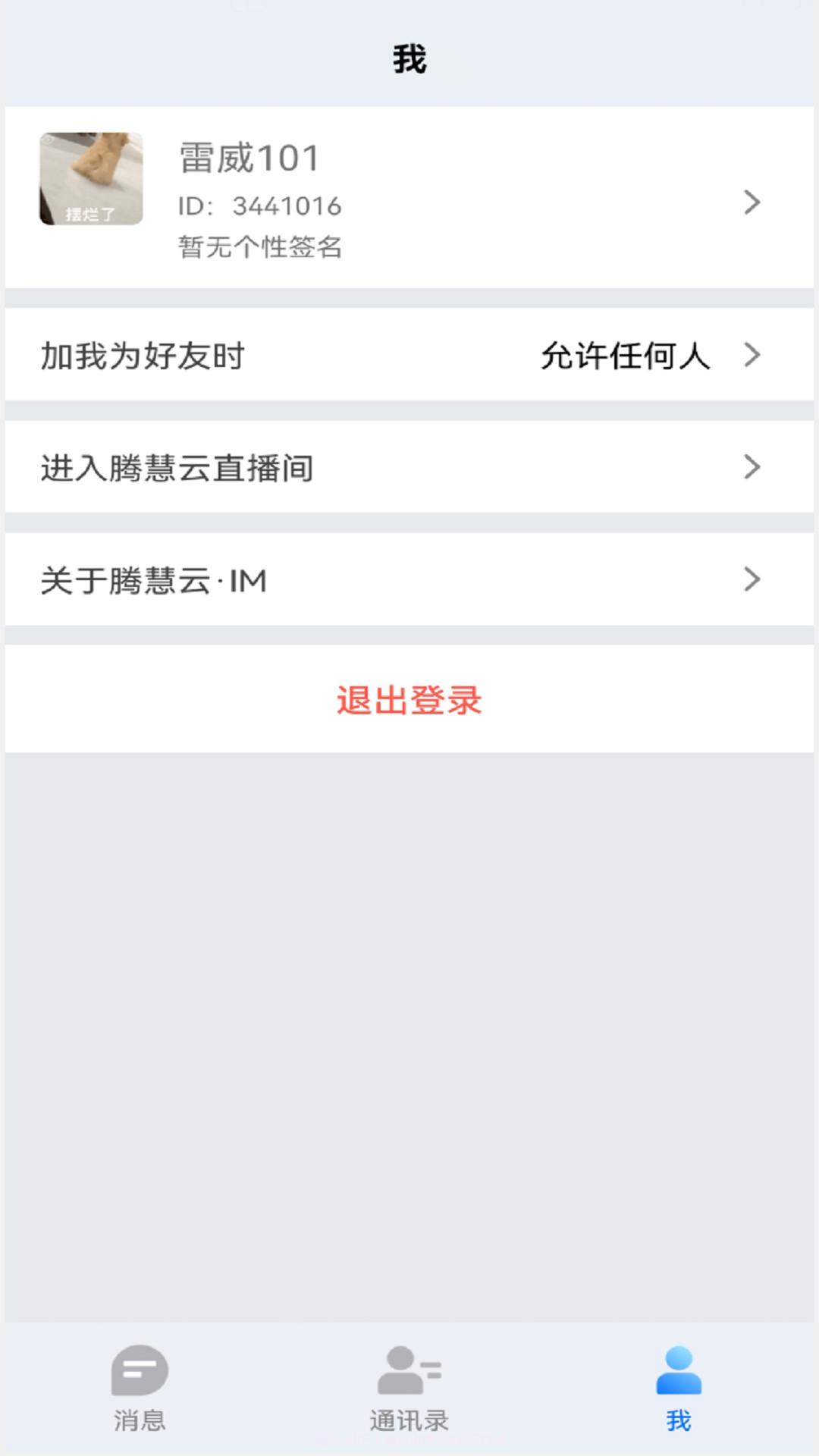
Task: Open 进入腾慧云直播间 live room entry
Action: pos(303,468)
